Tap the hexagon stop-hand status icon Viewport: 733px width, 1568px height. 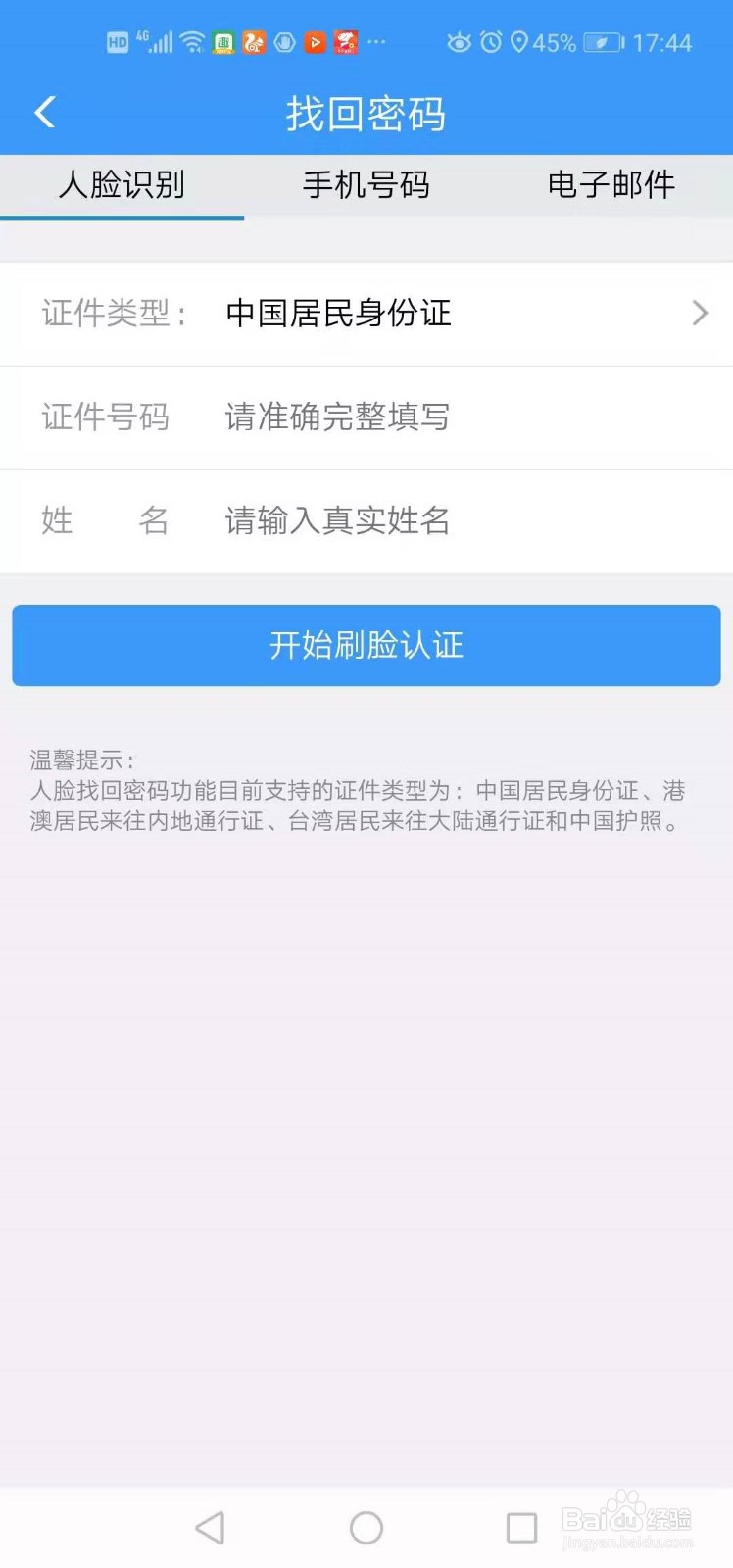tap(285, 41)
